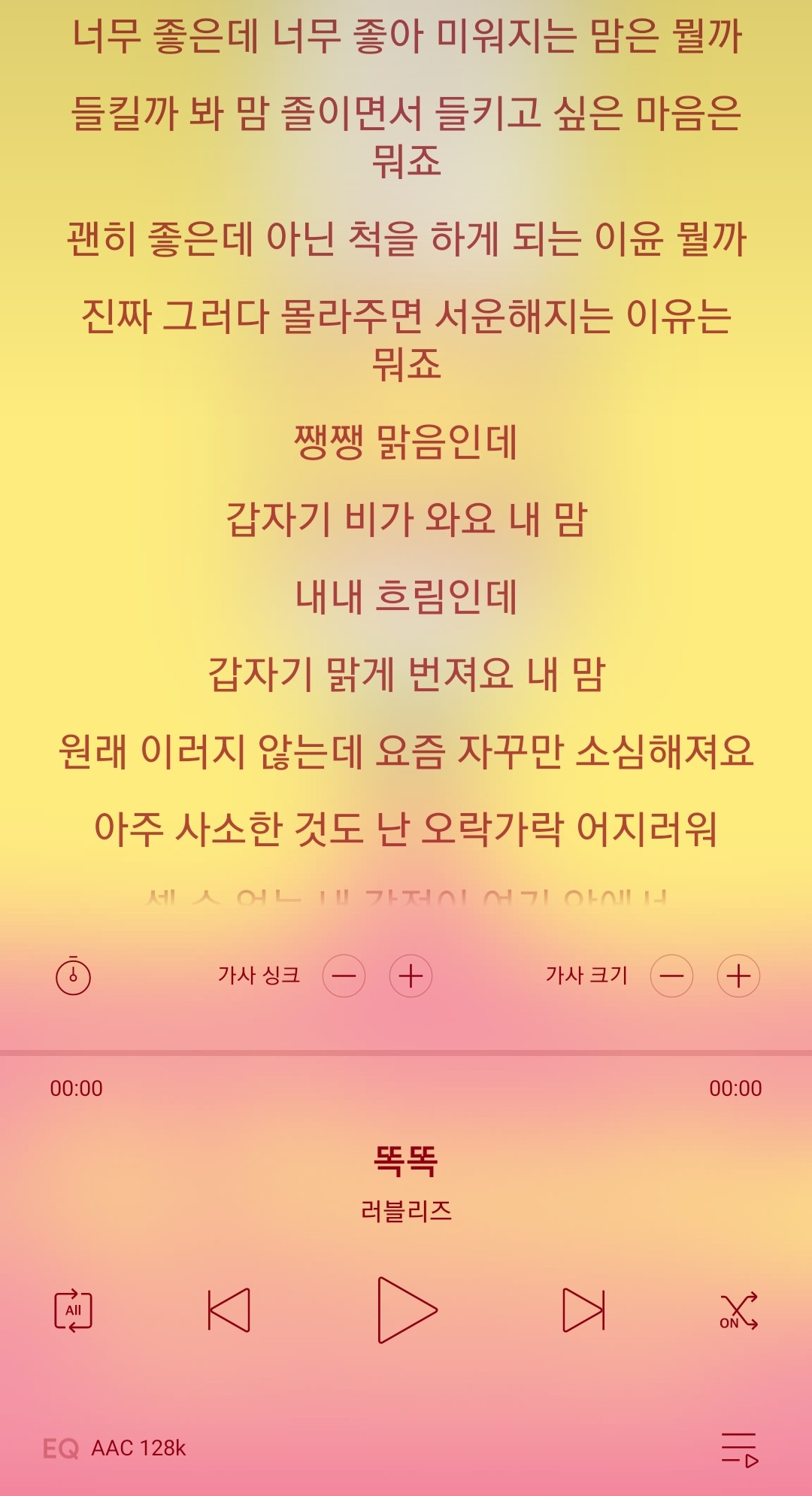Skip to the next track
The width and height of the screenshot is (812, 1496).
point(583,1310)
